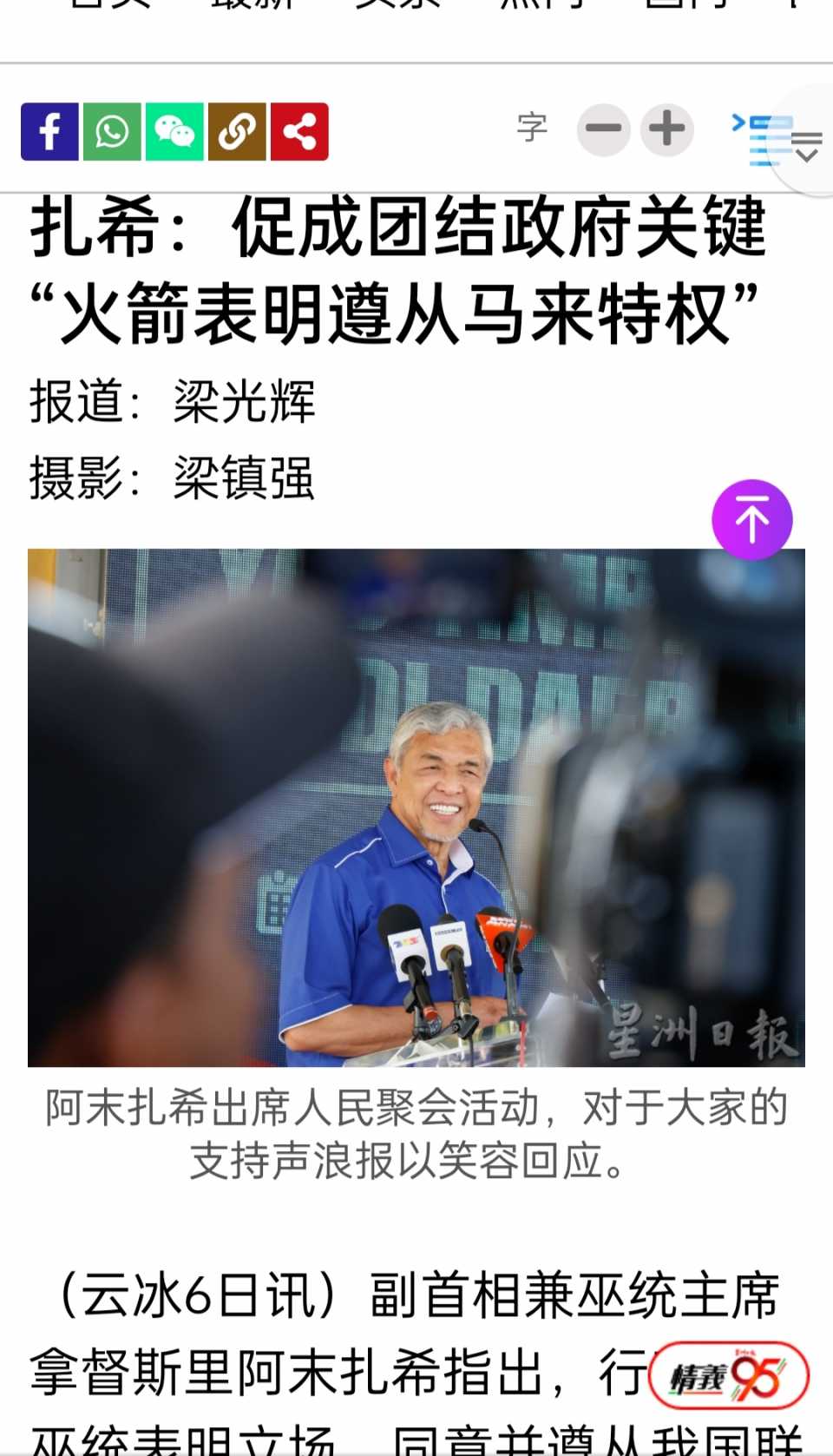Copy the article link
This screenshot has height=1456, width=833.
(x=237, y=132)
